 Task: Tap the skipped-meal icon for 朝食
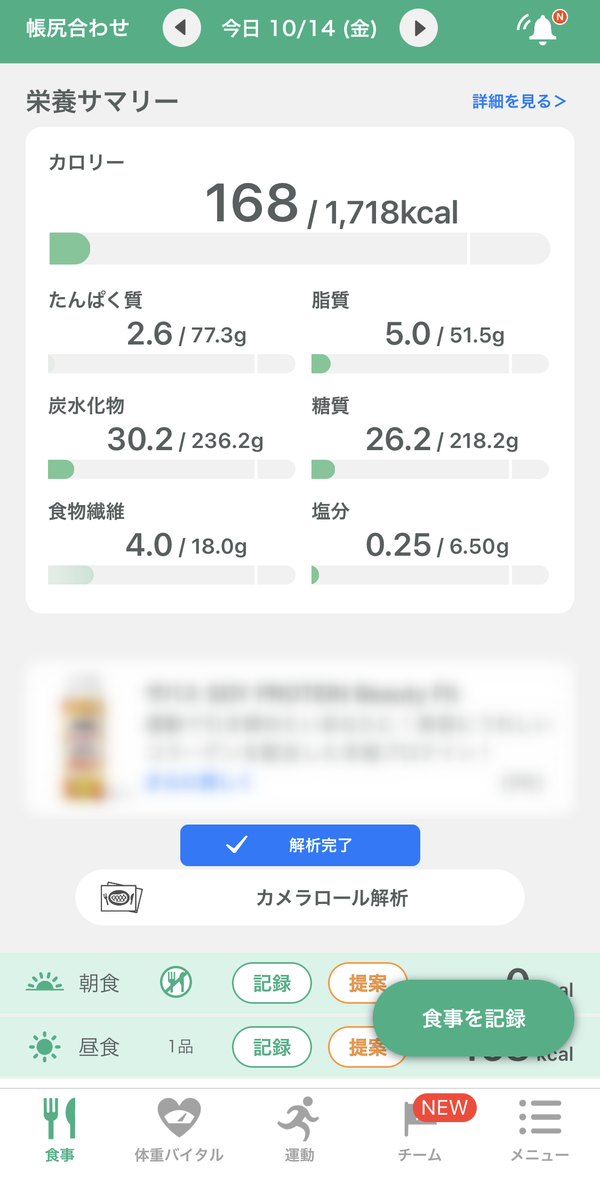[x=176, y=983]
